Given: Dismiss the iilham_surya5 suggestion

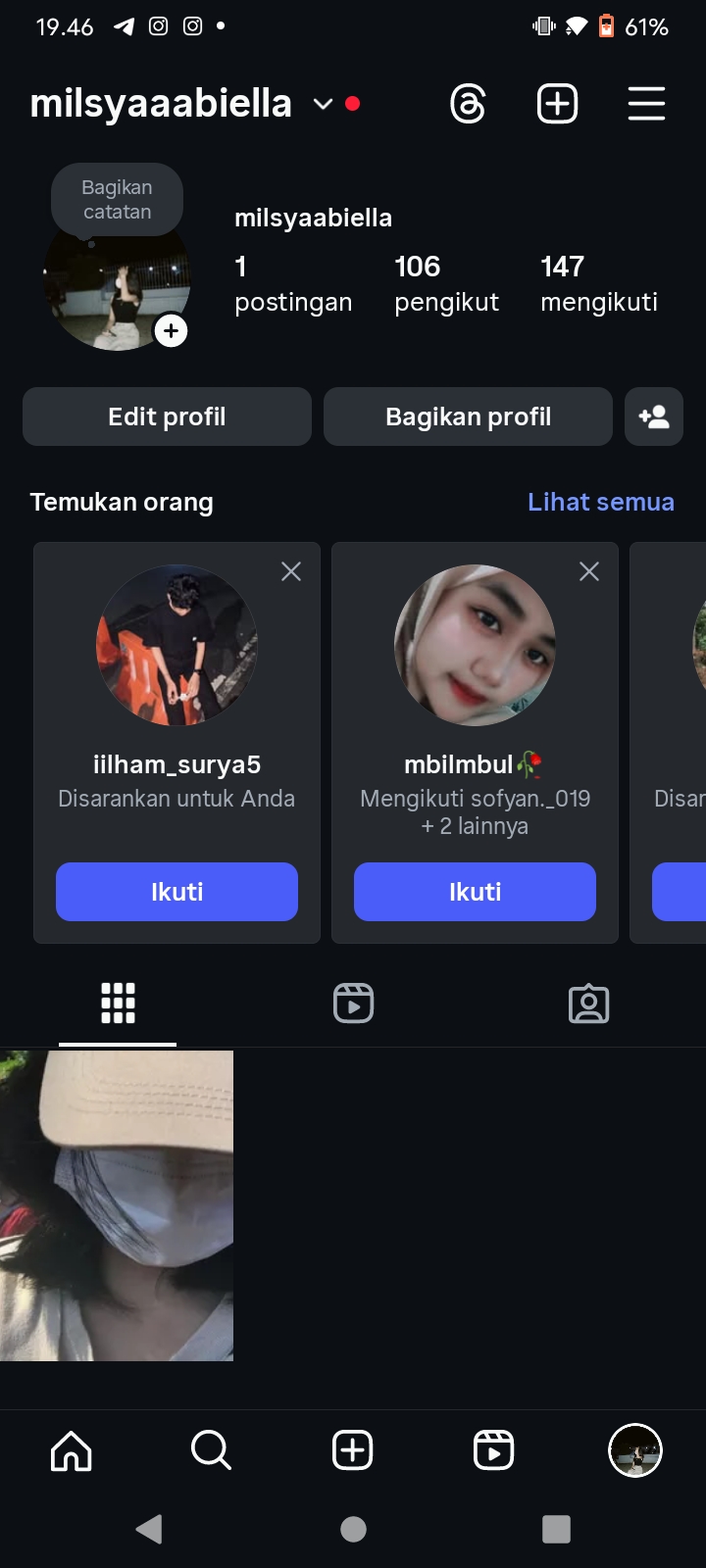Looking at the screenshot, I should (x=291, y=571).
